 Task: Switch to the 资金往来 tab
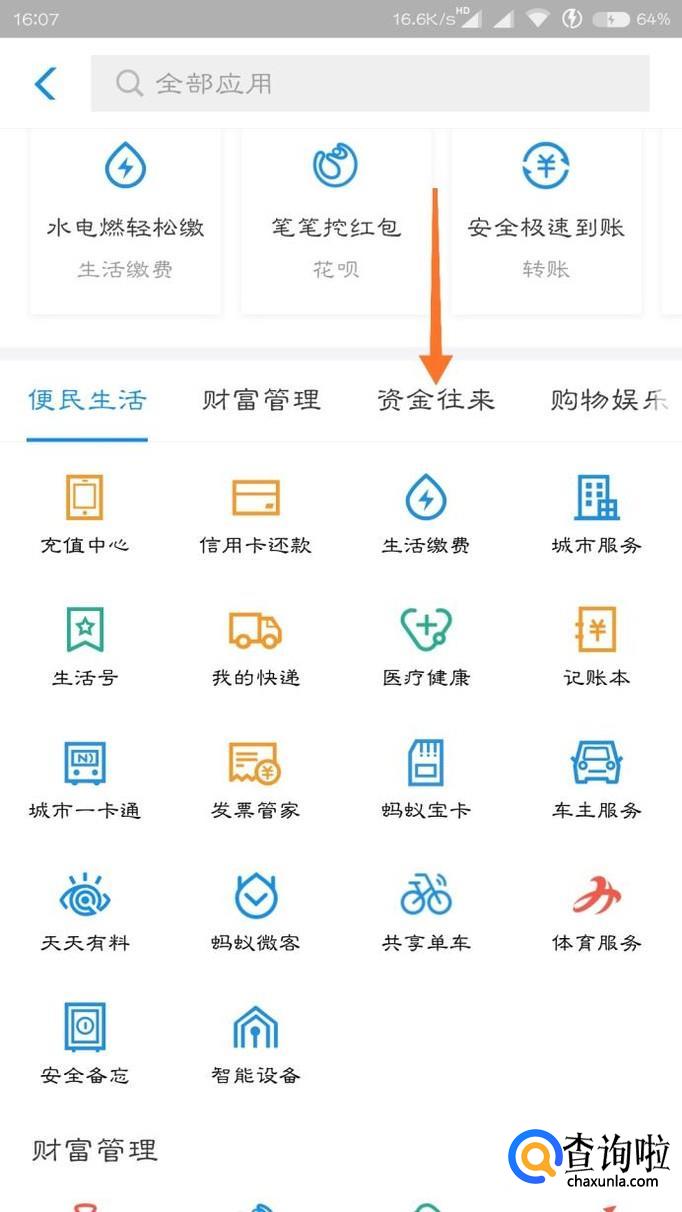tap(436, 400)
